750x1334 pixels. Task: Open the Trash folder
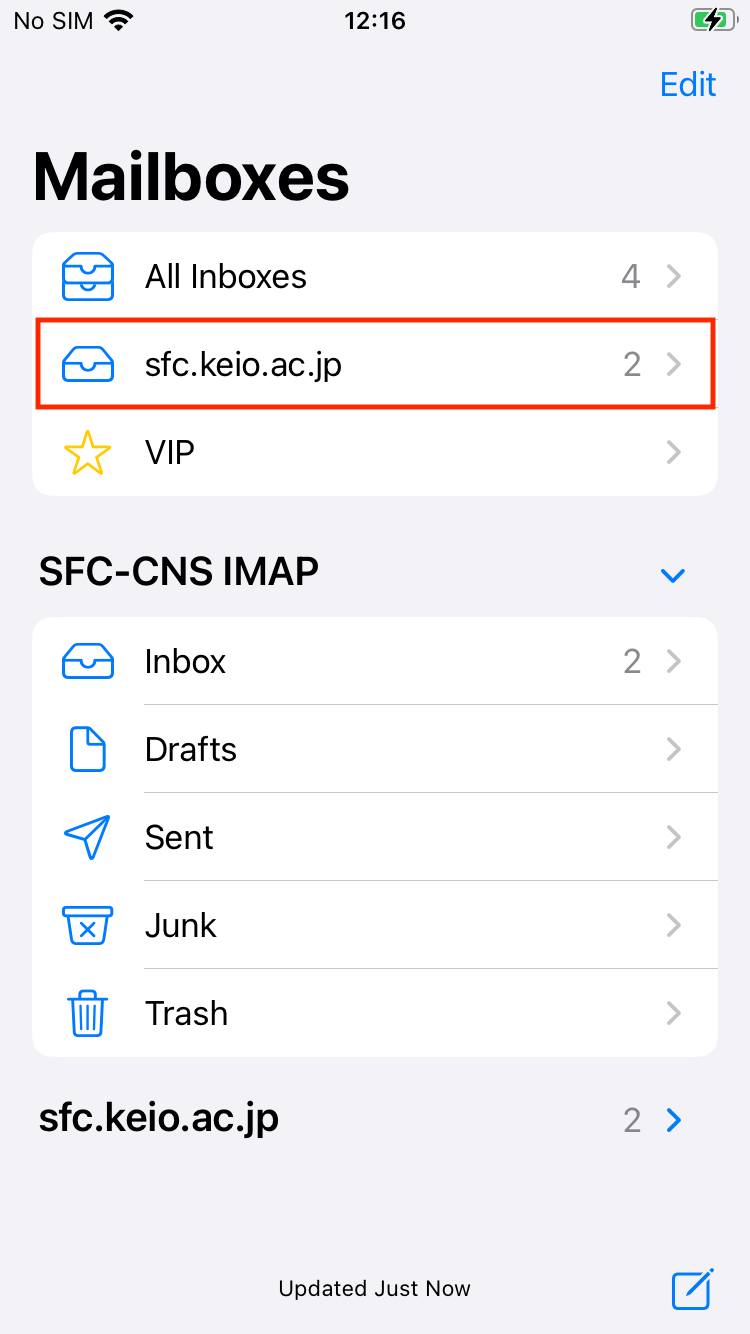375,1013
